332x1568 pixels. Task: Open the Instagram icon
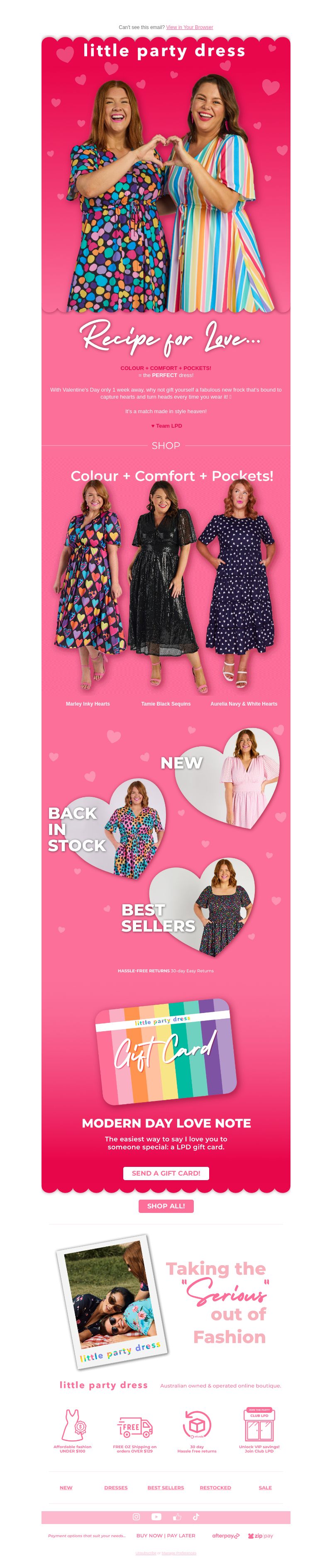(x=137, y=1517)
